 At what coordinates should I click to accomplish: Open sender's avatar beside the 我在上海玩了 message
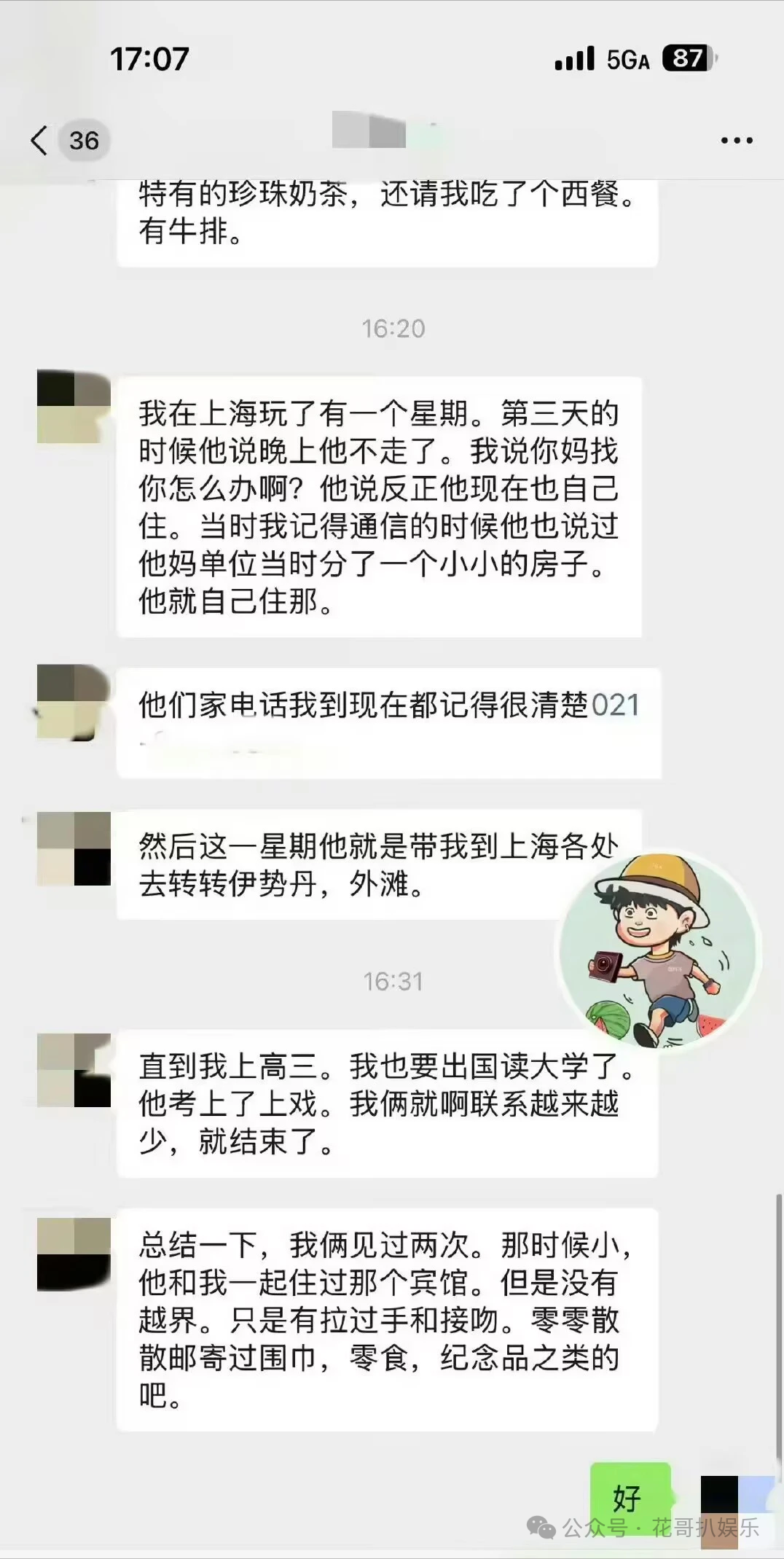74,407
